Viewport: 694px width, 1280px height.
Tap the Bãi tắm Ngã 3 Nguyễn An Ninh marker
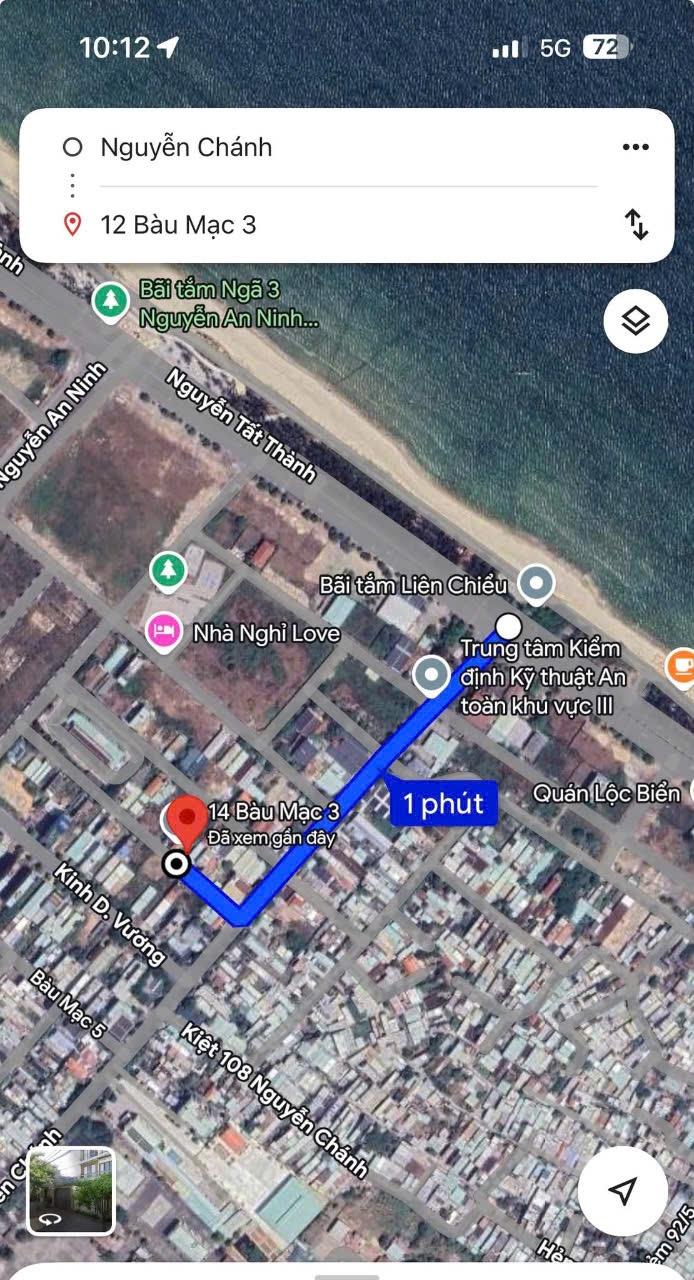click(110, 301)
